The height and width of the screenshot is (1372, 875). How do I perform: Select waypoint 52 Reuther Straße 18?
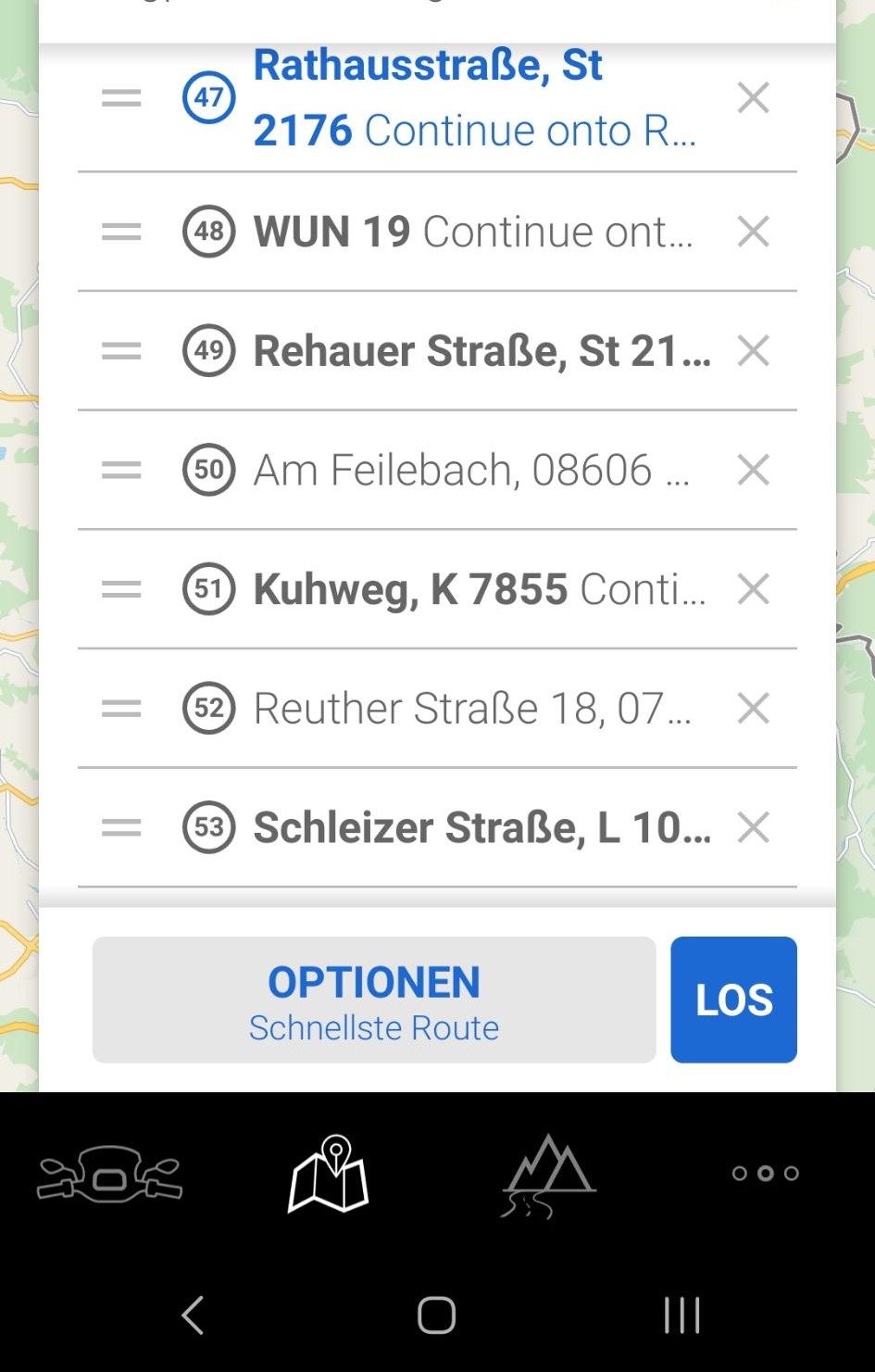[471, 709]
